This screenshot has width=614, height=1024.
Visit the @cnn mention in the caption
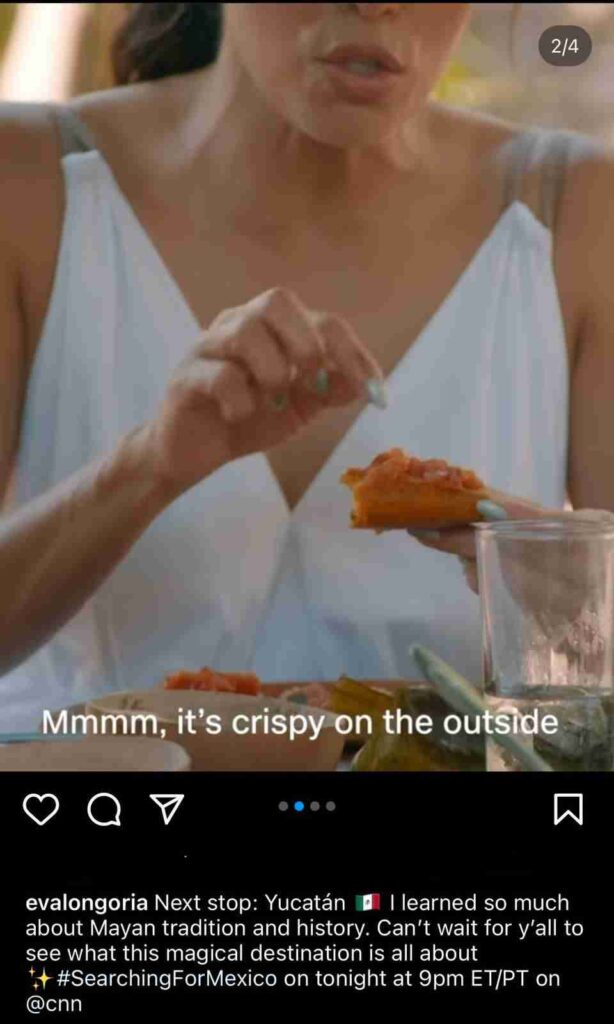click(x=54, y=1003)
